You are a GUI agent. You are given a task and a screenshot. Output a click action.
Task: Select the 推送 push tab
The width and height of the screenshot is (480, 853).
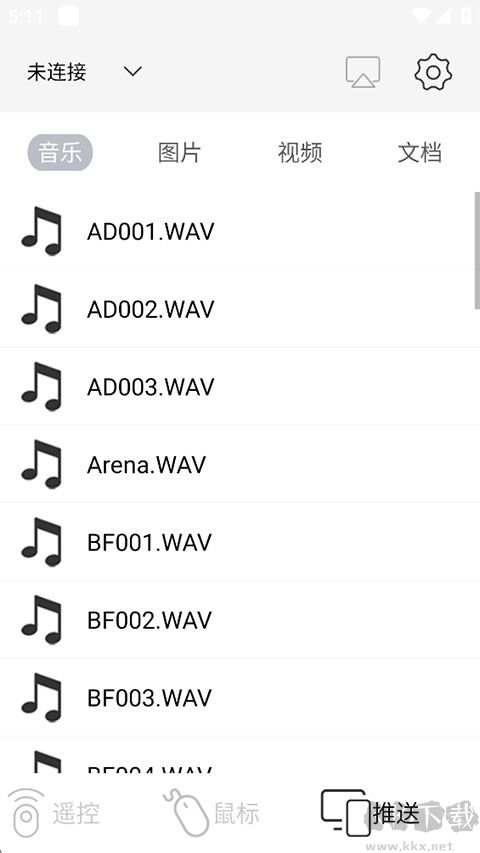[x=370, y=813]
